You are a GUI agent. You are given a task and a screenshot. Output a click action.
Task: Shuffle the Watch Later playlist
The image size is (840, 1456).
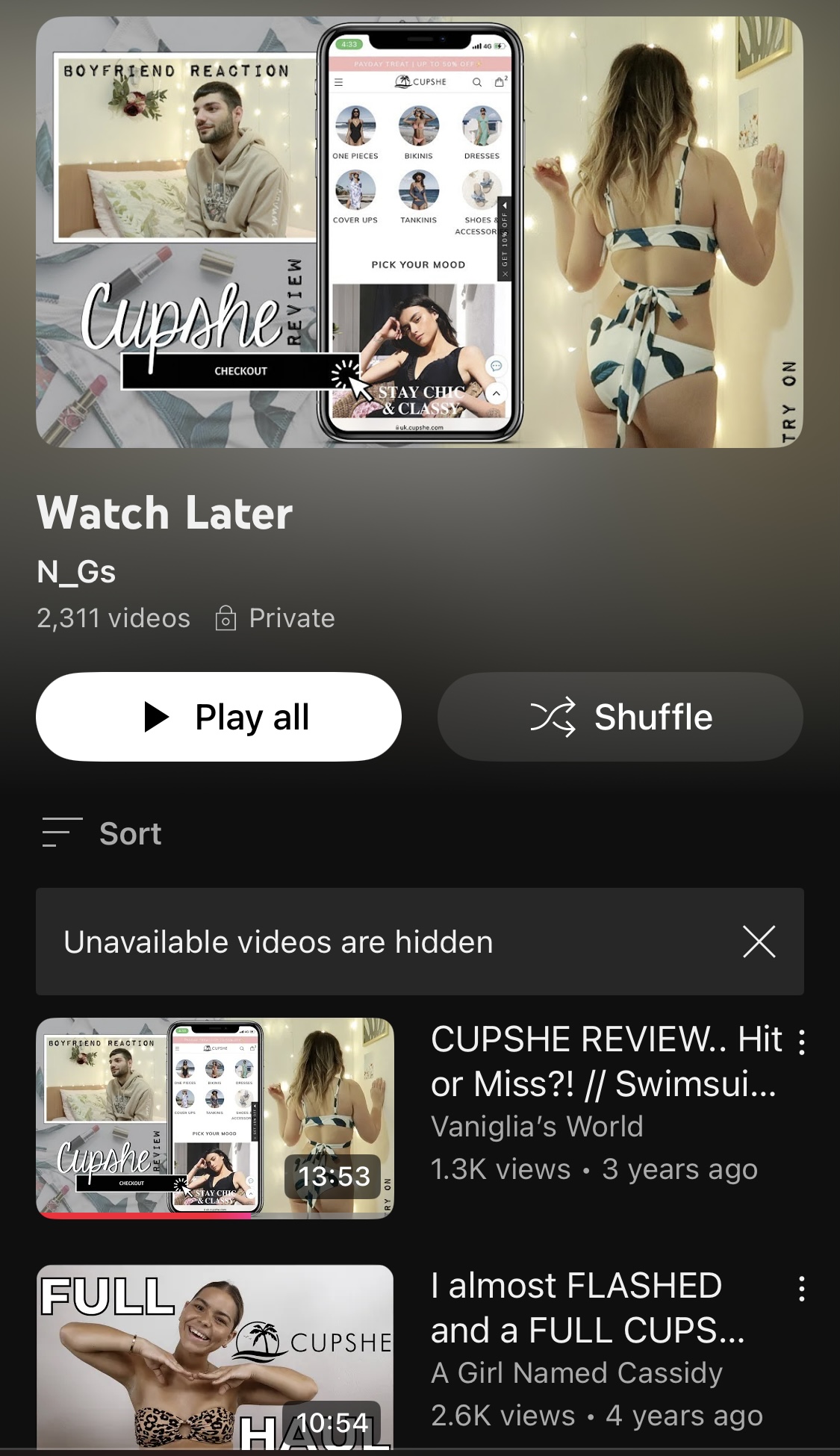click(620, 717)
